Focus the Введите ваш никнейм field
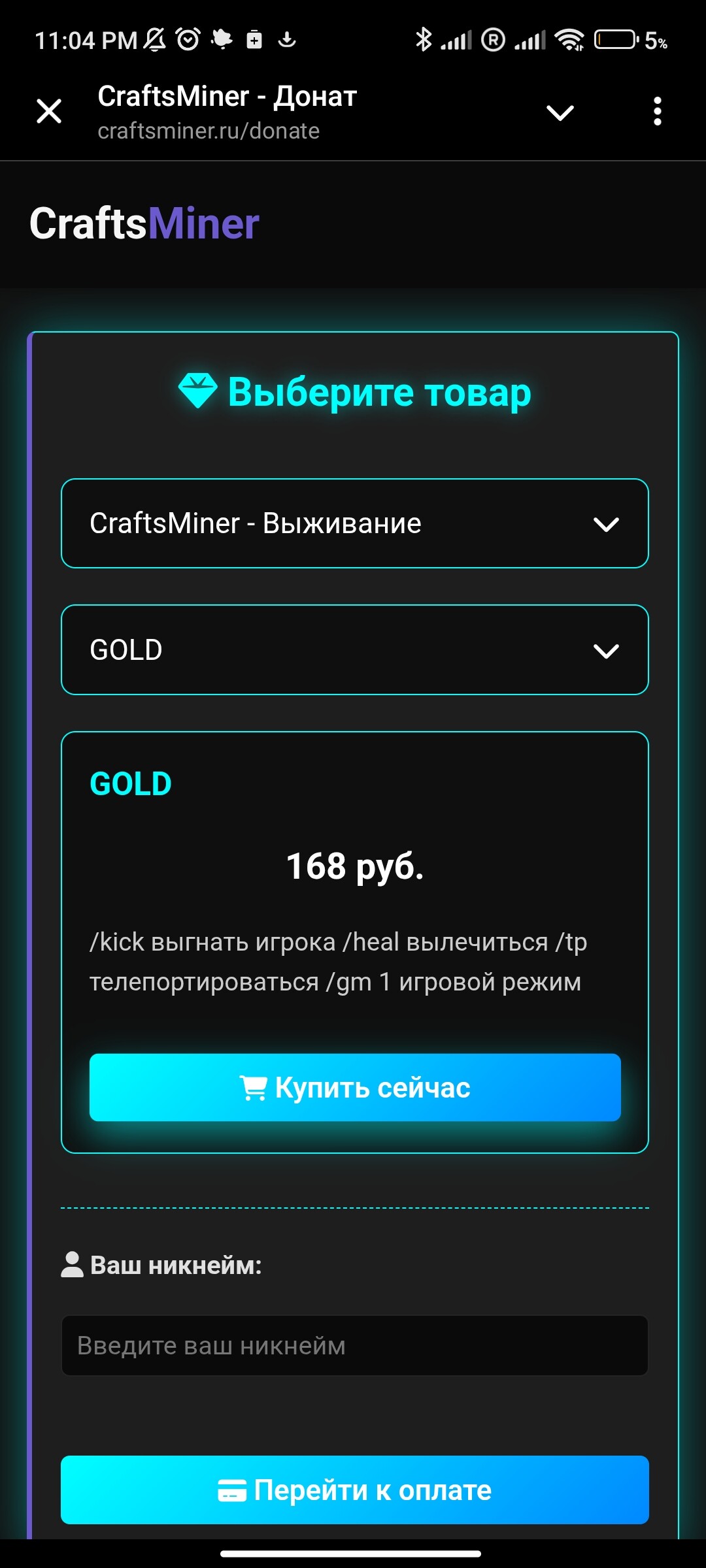The height and width of the screenshot is (1568, 706). [x=354, y=1346]
